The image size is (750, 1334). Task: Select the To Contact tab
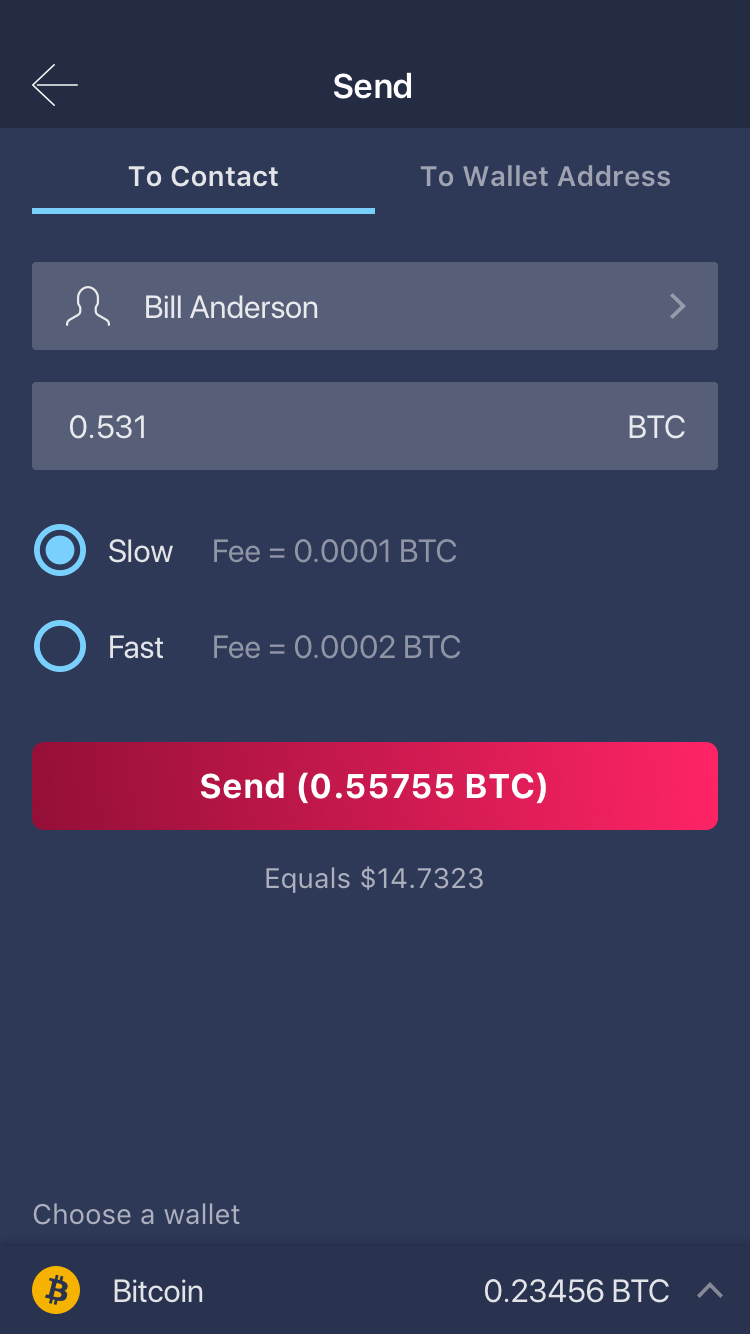pyautogui.click(x=203, y=177)
